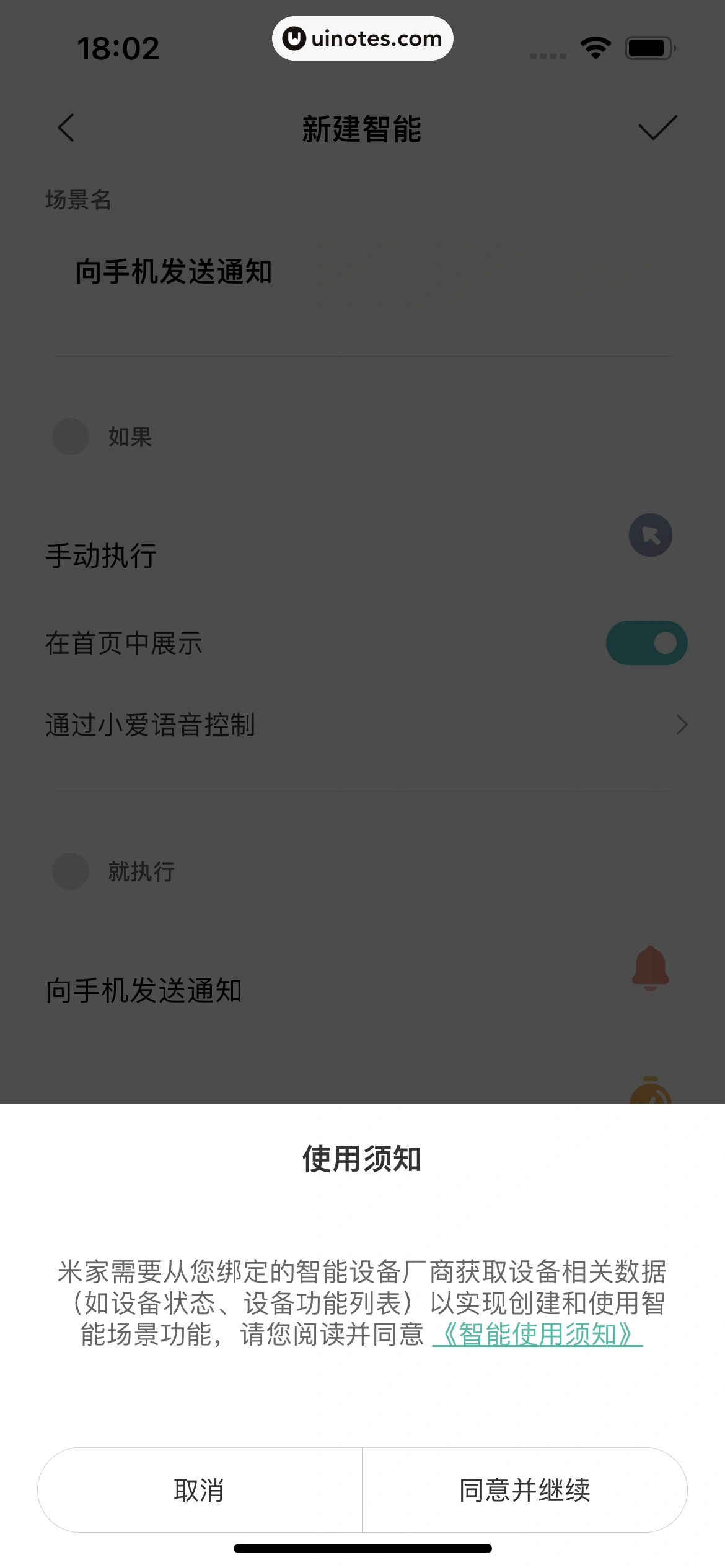725x1568 pixels.
Task: Tap 取消 to dismiss the notice
Action: (x=200, y=1490)
